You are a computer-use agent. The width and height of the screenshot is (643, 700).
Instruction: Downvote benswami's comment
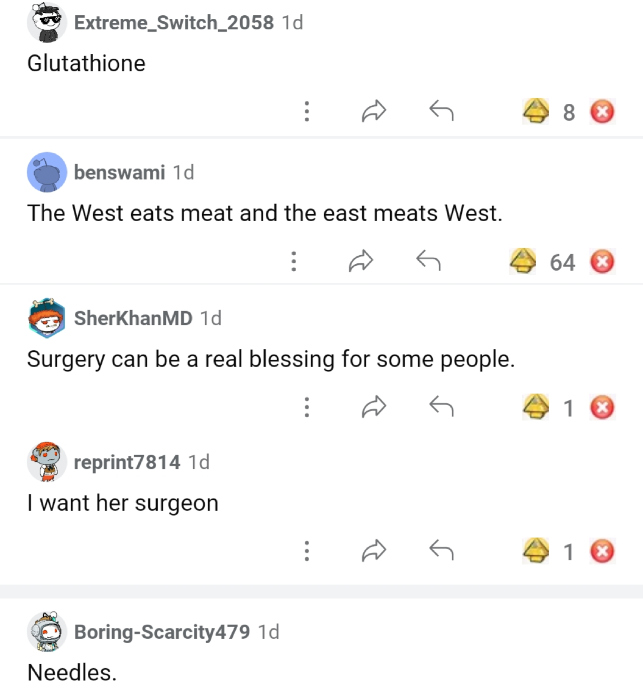pyautogui.click(x=602, y=262)
